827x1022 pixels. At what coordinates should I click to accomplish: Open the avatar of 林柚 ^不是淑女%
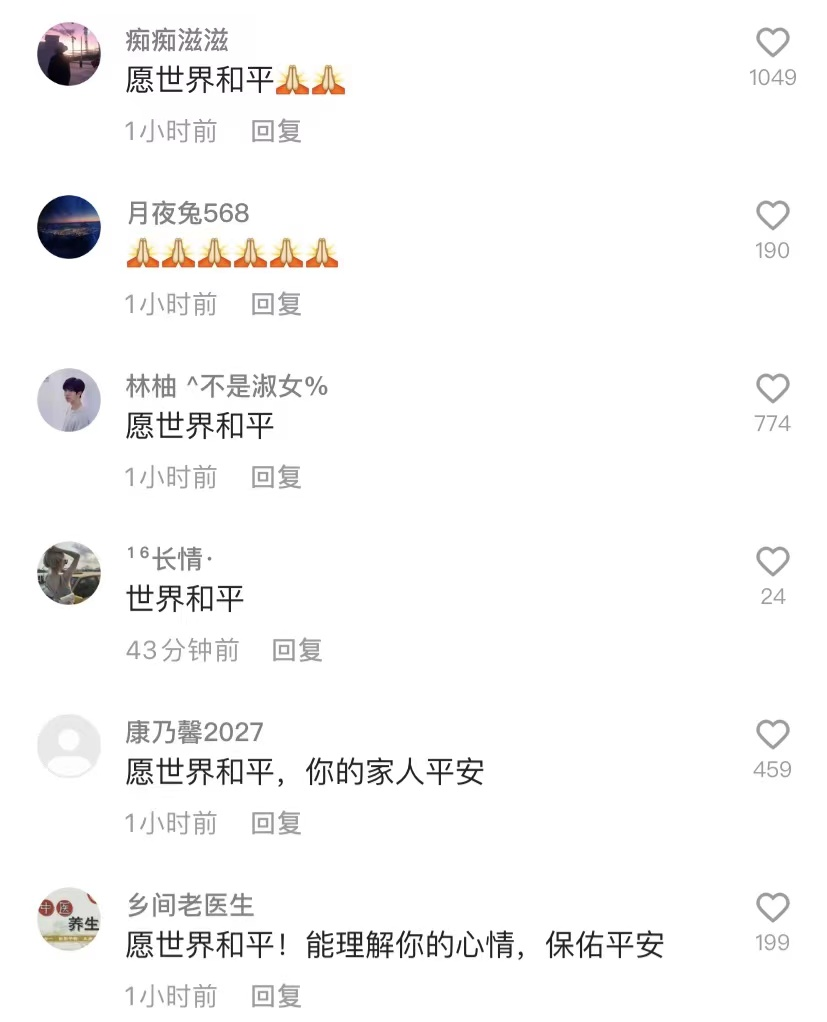tap(69, 400)
